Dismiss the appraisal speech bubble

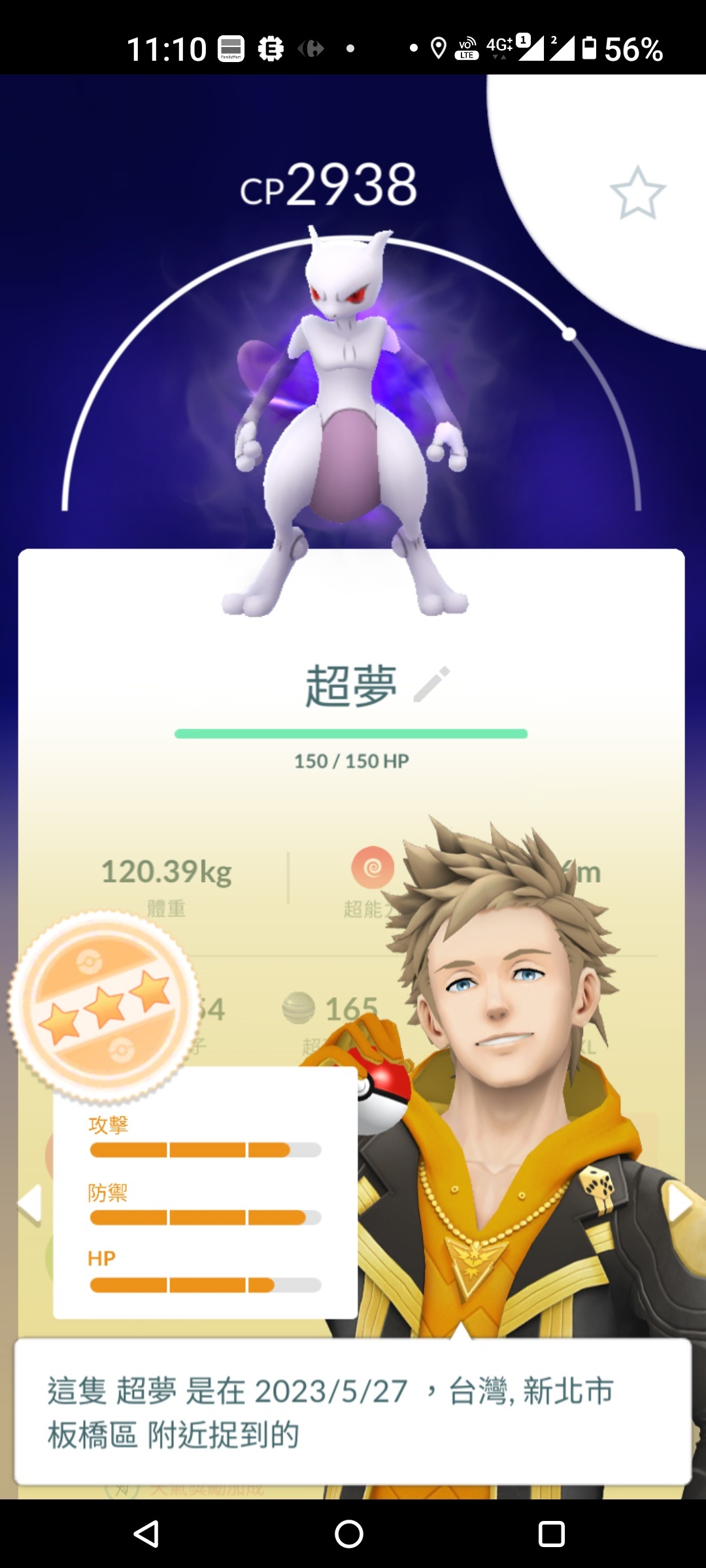click(353, 1411)
